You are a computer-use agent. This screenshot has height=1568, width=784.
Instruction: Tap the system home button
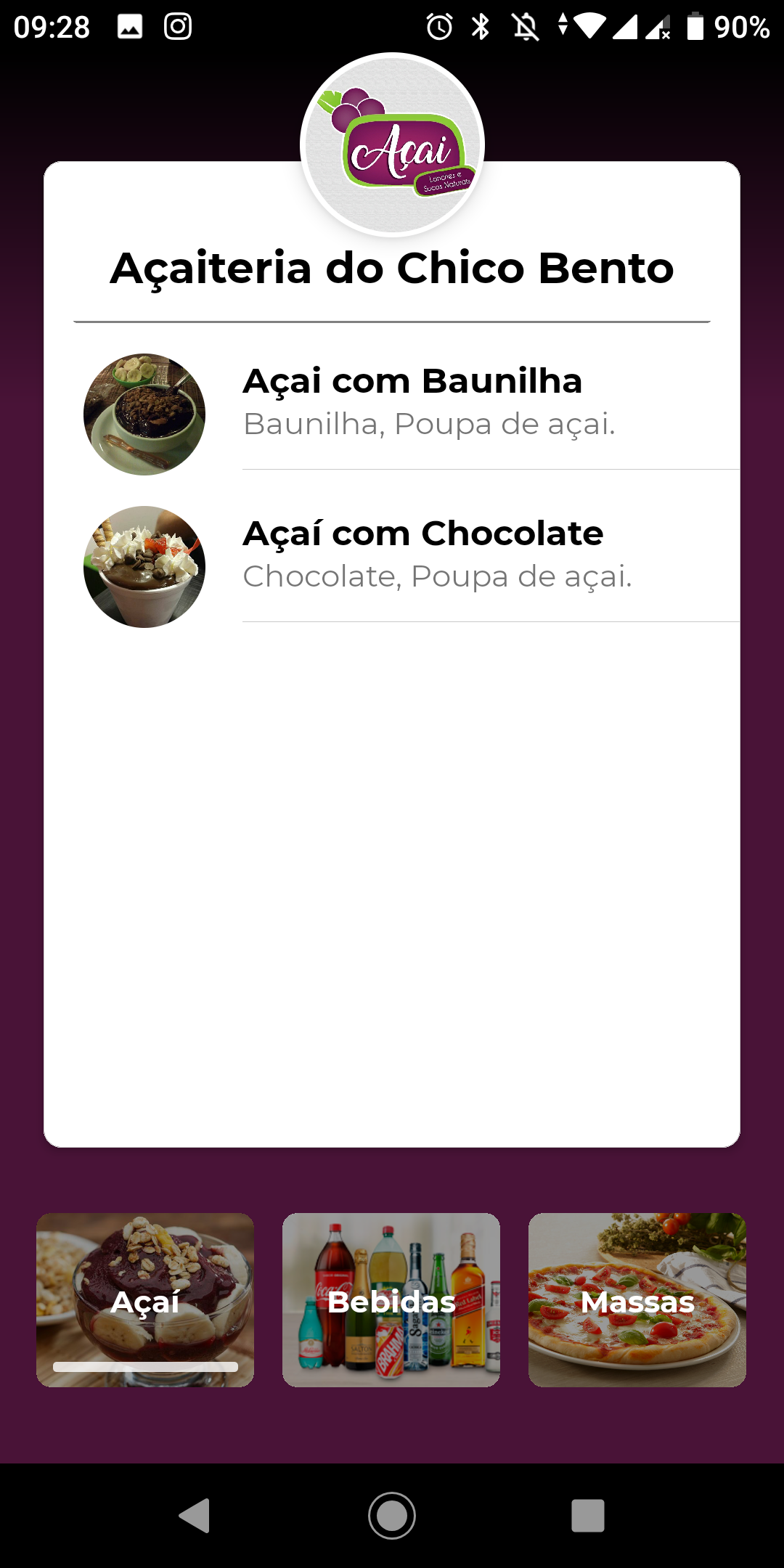click(392, 1516)
